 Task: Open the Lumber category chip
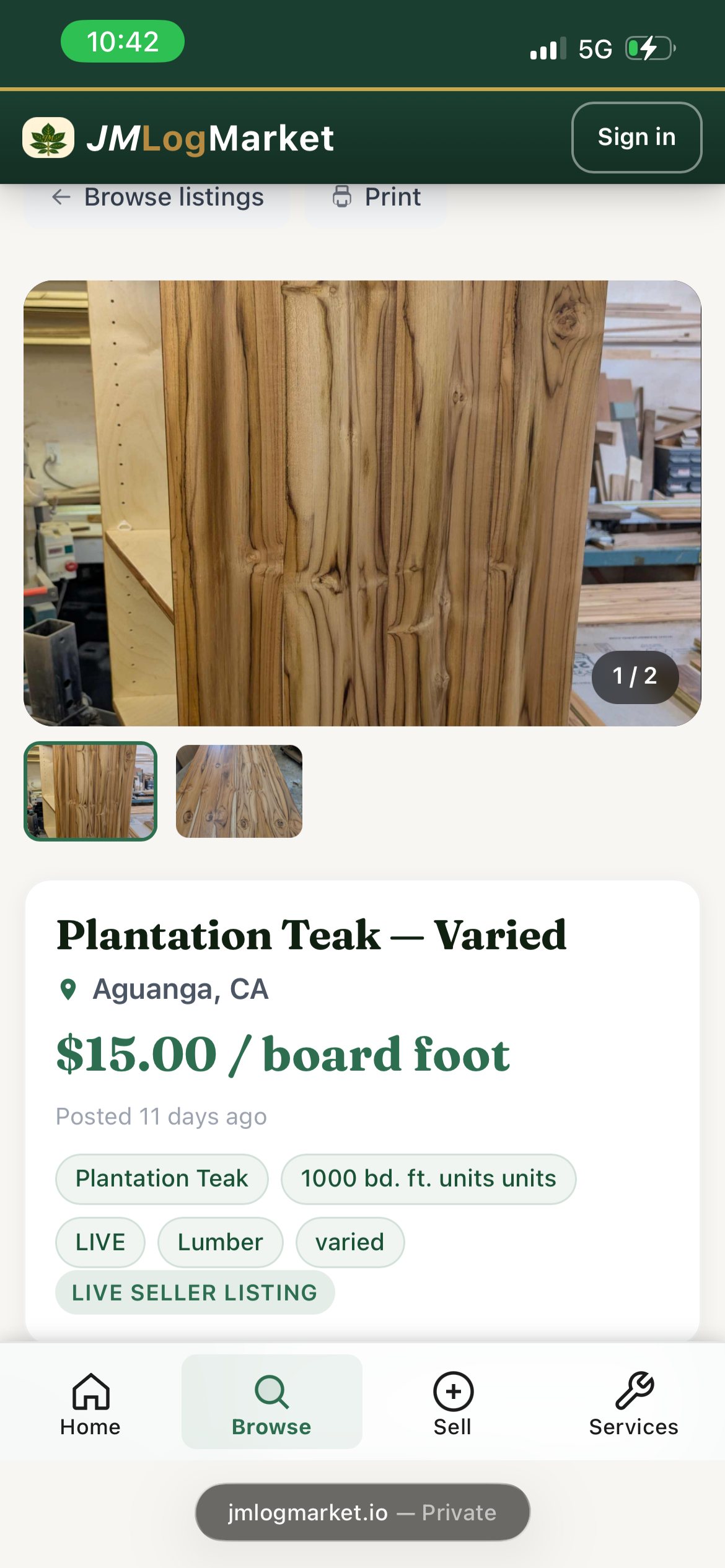pyautogui.click(x=220, y=1242)
